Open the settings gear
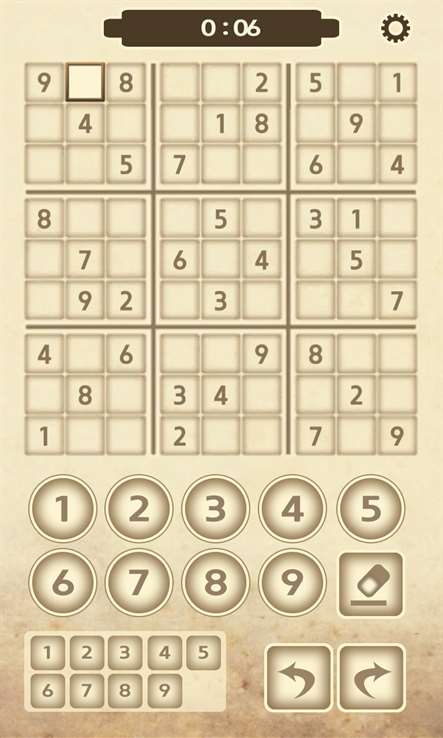The height and width of the screenshot is (738, 443). tap(395, 29)
